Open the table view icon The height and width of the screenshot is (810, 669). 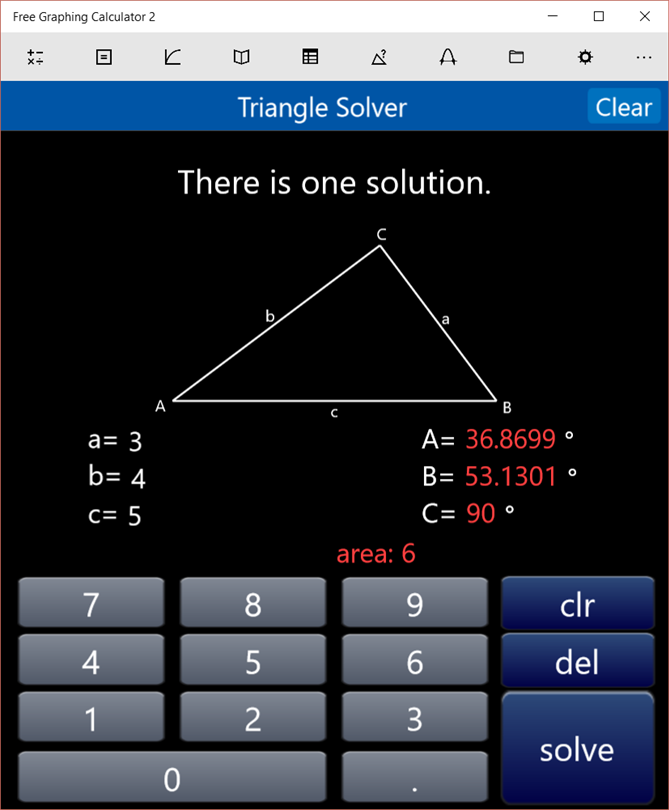310,57
